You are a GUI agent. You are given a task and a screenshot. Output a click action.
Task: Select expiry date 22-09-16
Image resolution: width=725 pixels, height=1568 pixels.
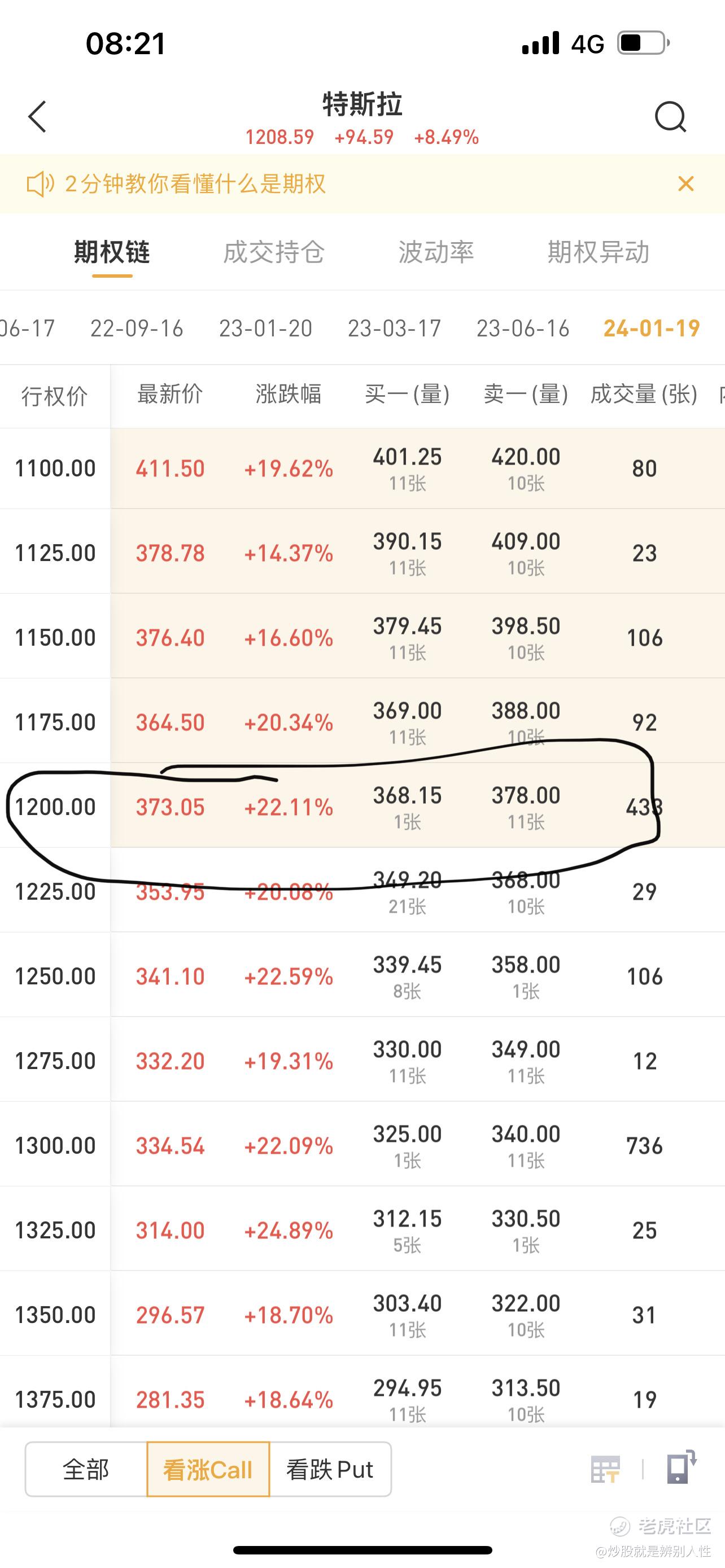[137, 329]
